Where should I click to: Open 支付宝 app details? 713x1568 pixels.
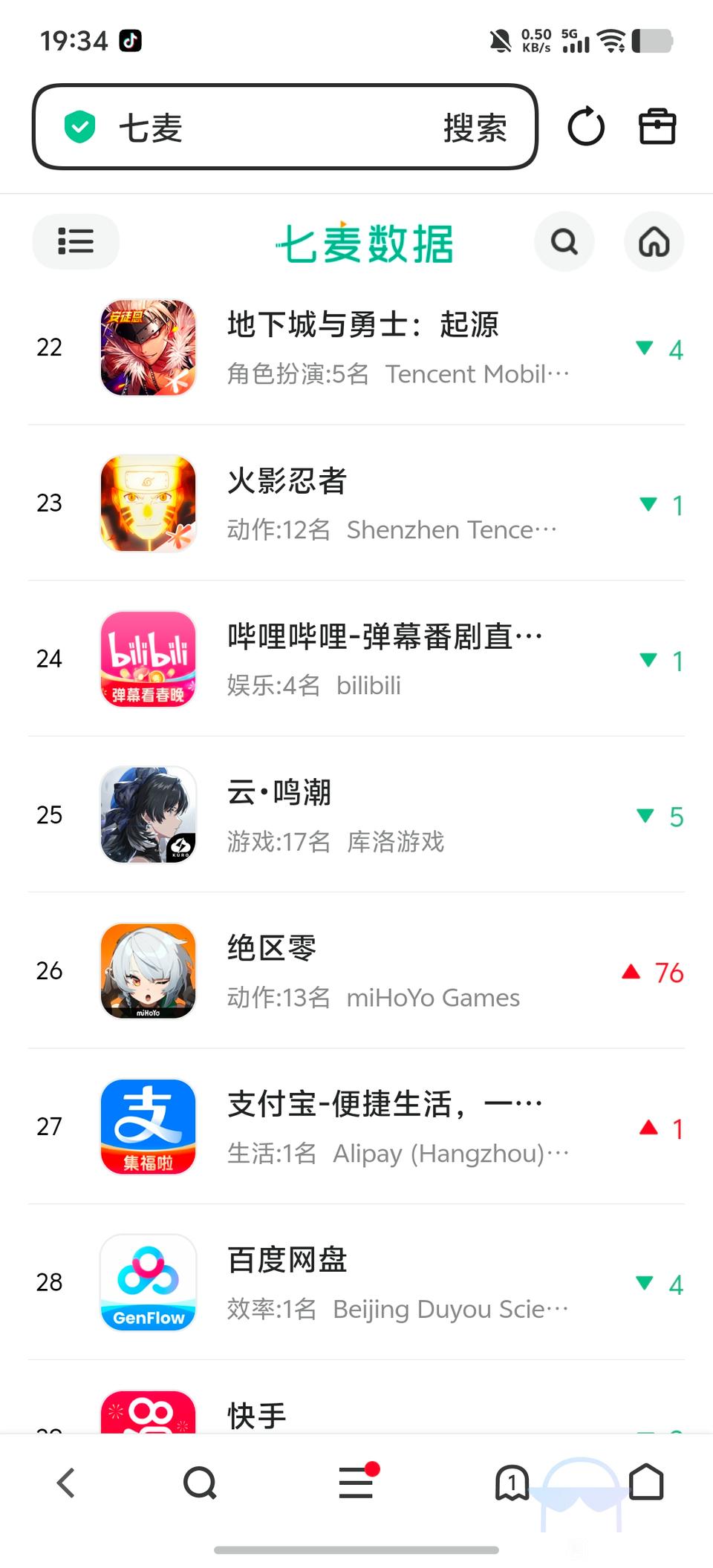tap(362, 1127)
